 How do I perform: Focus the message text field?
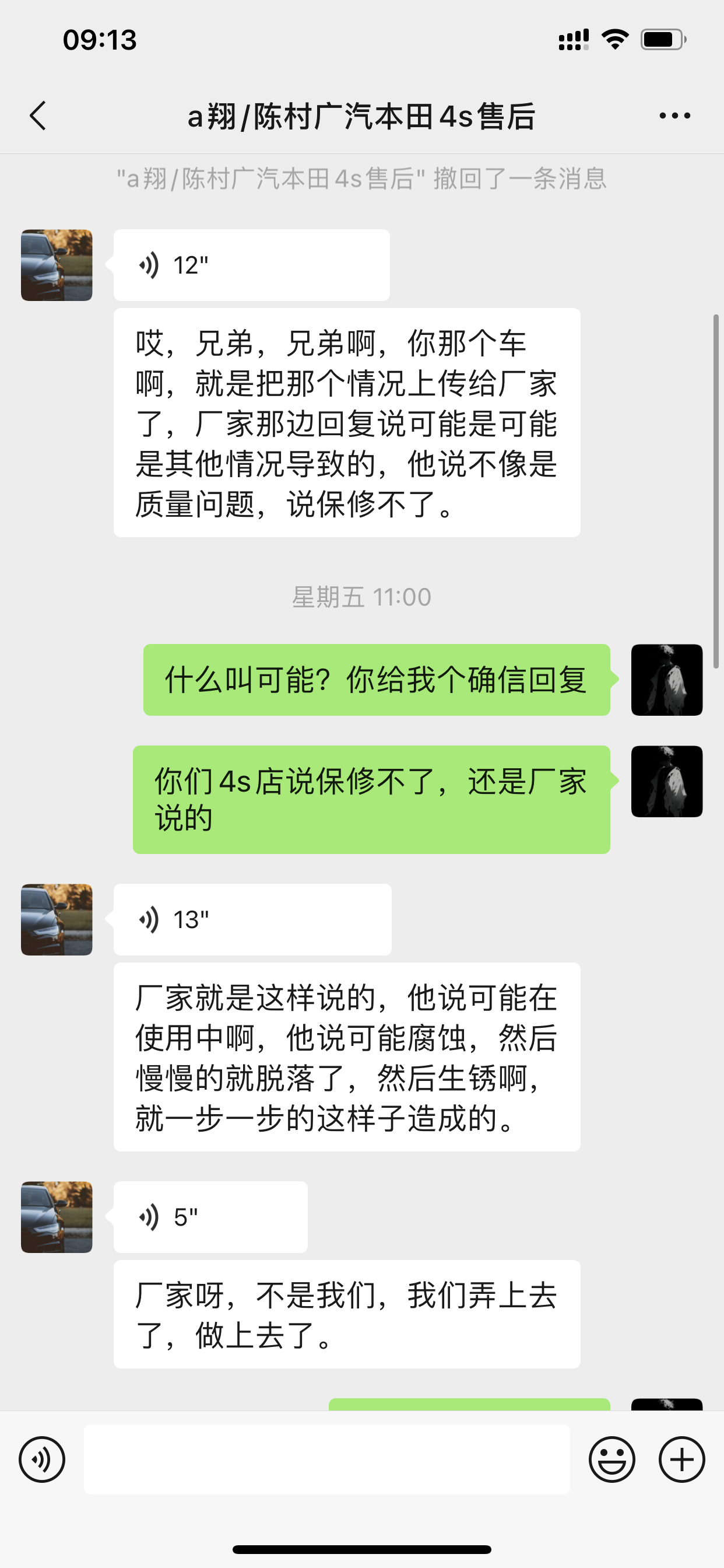click(x=326, y=1459)
